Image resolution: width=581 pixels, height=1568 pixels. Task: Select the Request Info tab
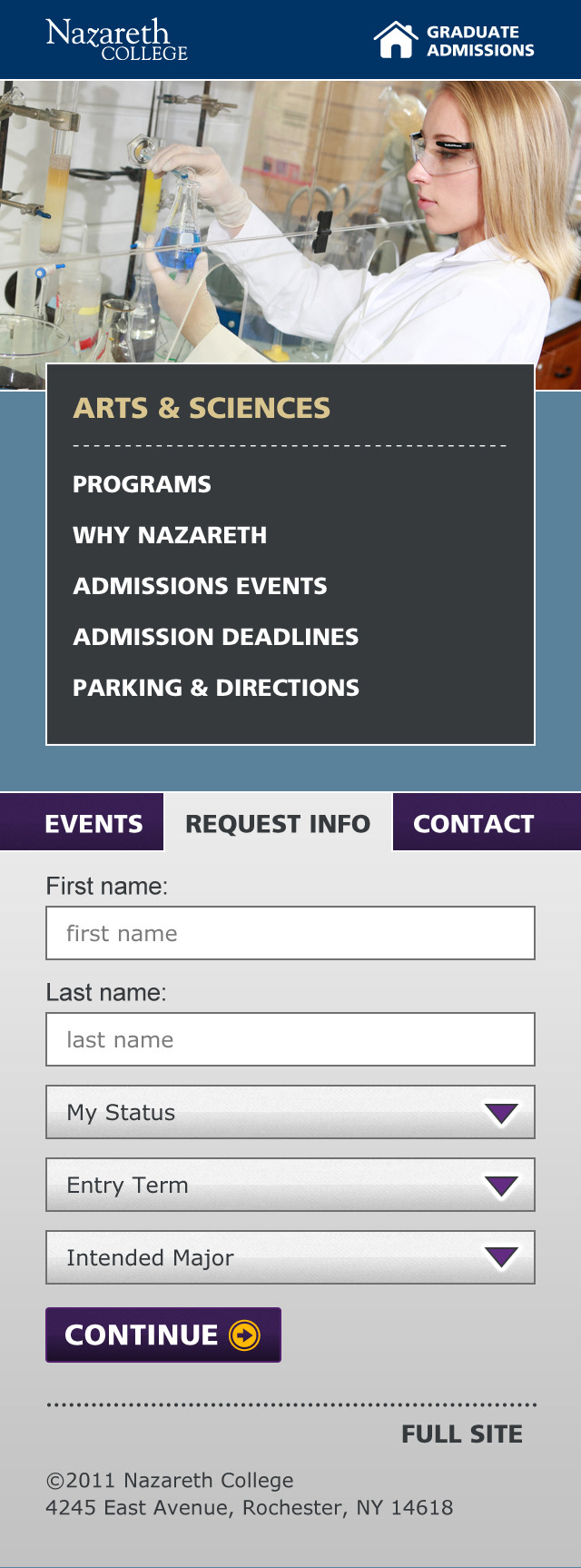click(x=278, y=823)
